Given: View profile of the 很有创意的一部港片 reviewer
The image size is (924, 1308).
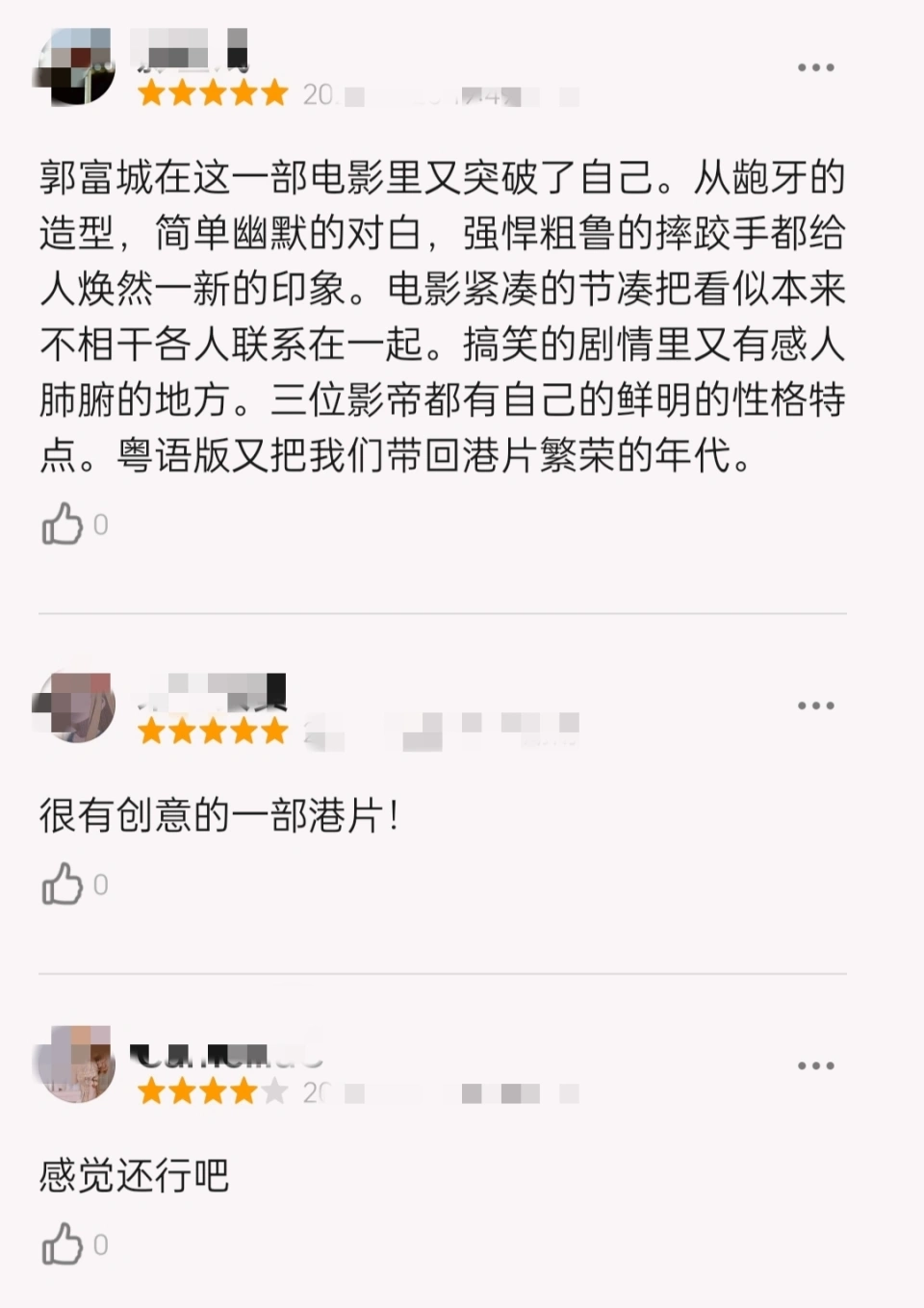Looking at the screenshot, I should 75,705.
